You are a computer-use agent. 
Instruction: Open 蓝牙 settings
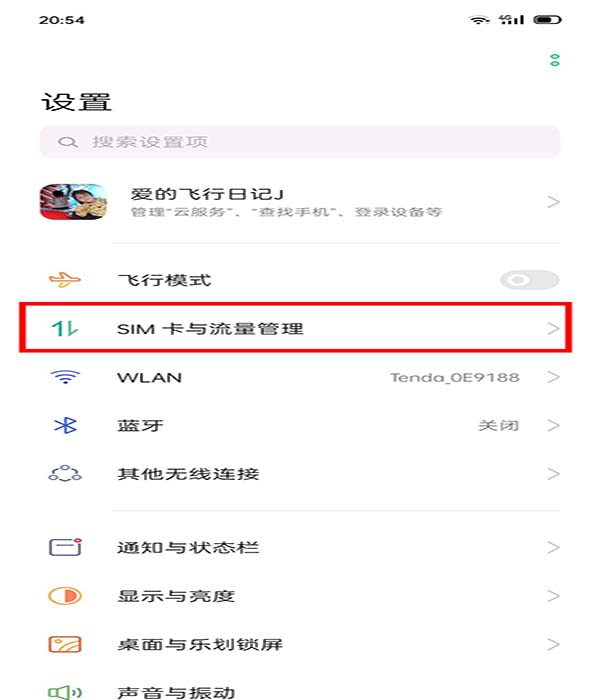(300, 426)
